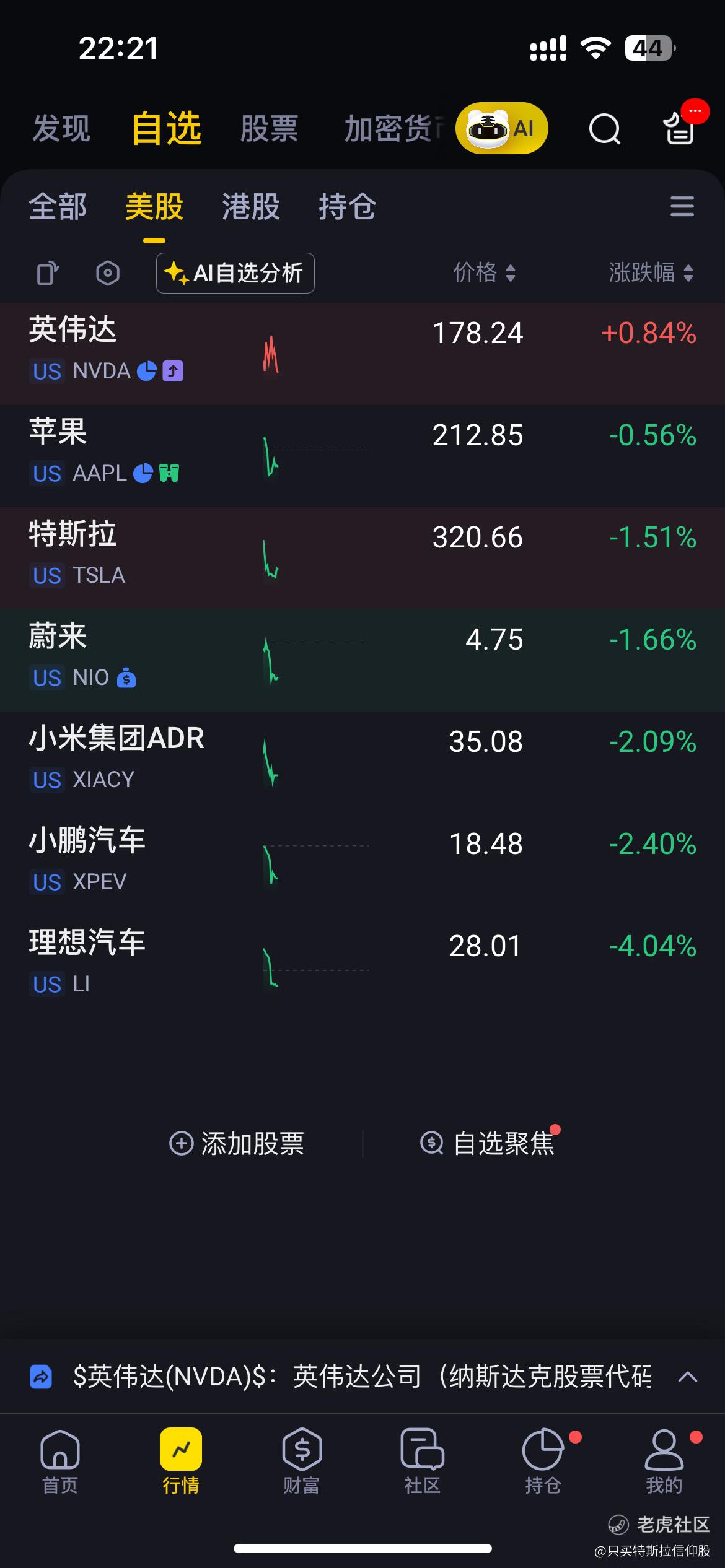The width and height of the screenshot is (725, 1568).
Task: Go to the 我的 bottom tab
Action: tap(664, 1461)
